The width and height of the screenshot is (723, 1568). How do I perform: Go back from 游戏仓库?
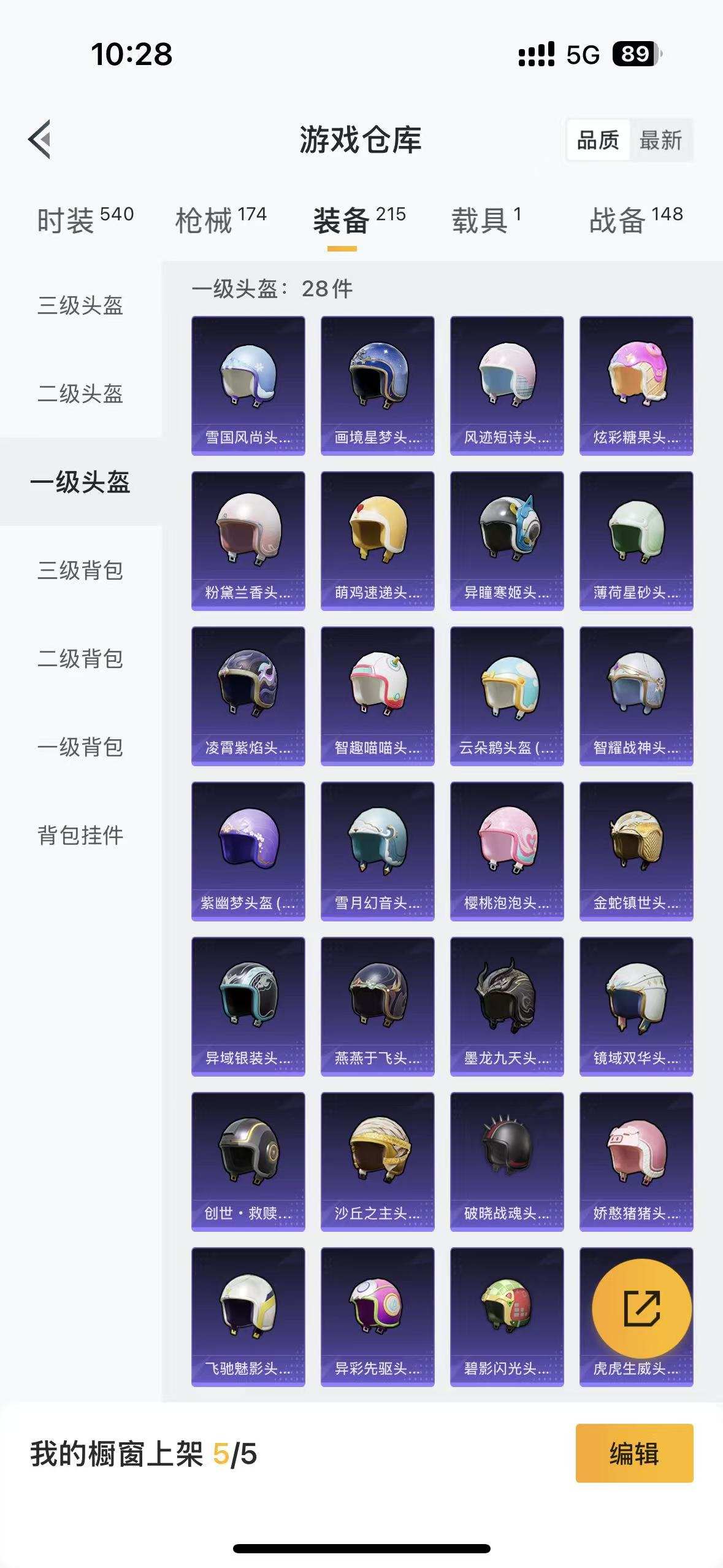point(40,139)
